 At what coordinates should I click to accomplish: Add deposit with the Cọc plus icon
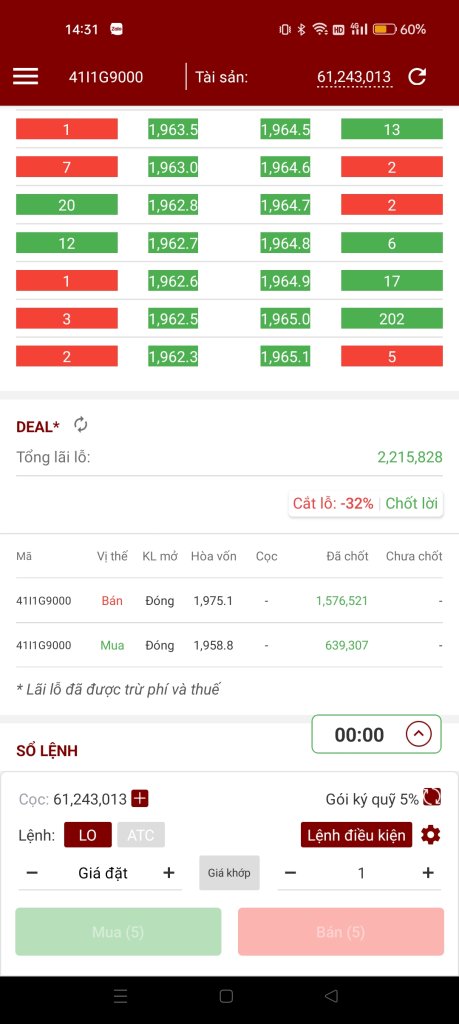click(140, 798)
